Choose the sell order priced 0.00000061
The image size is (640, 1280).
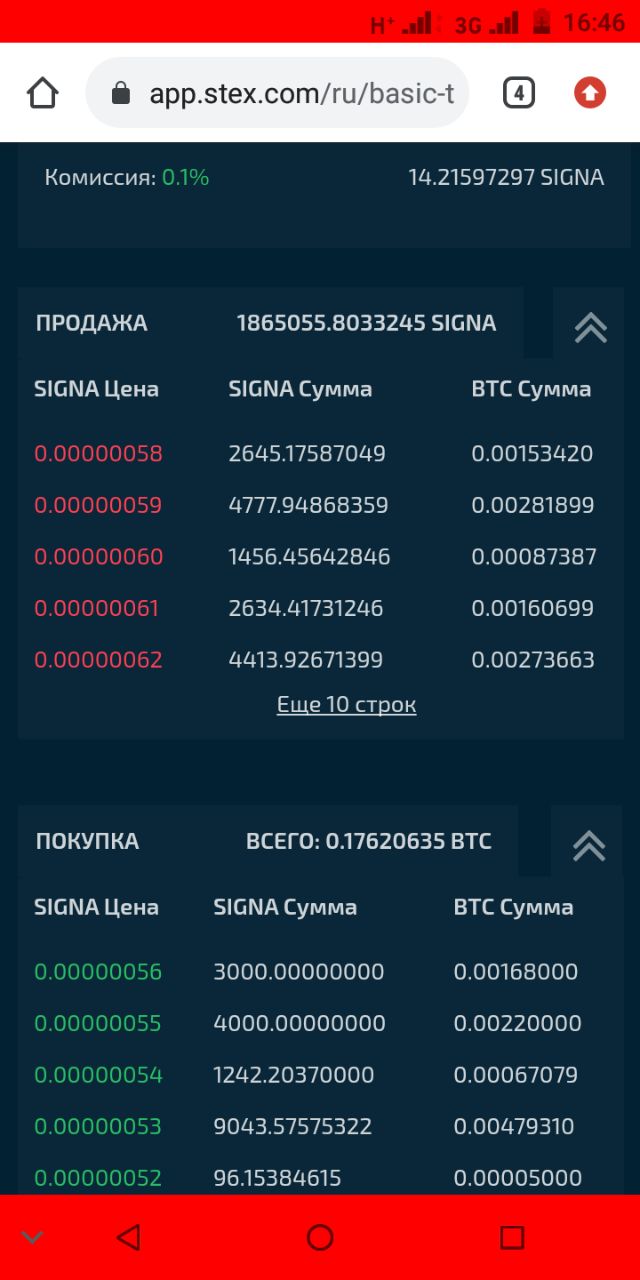[97, 608]
